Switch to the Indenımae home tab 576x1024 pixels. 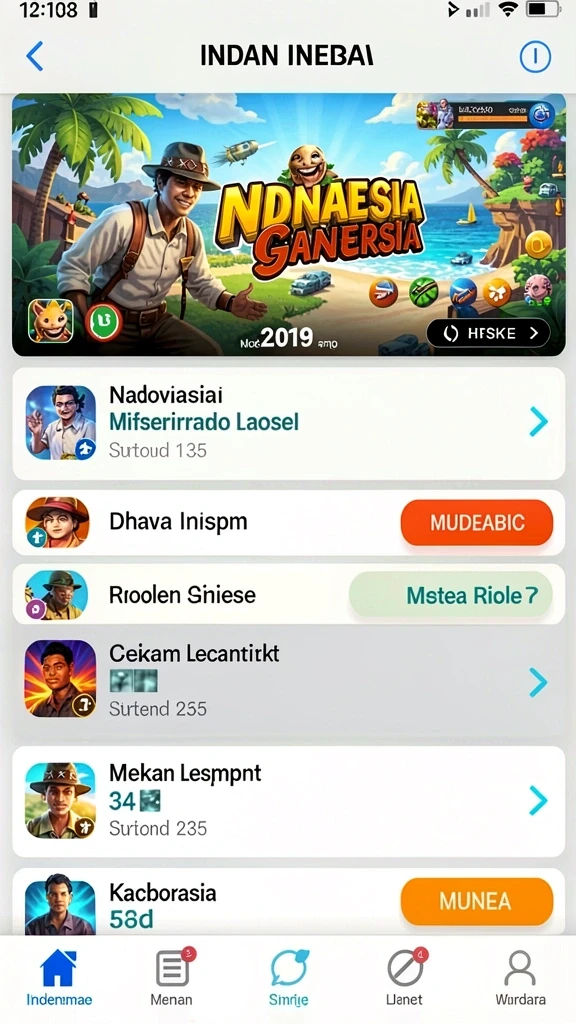point(59,977)
